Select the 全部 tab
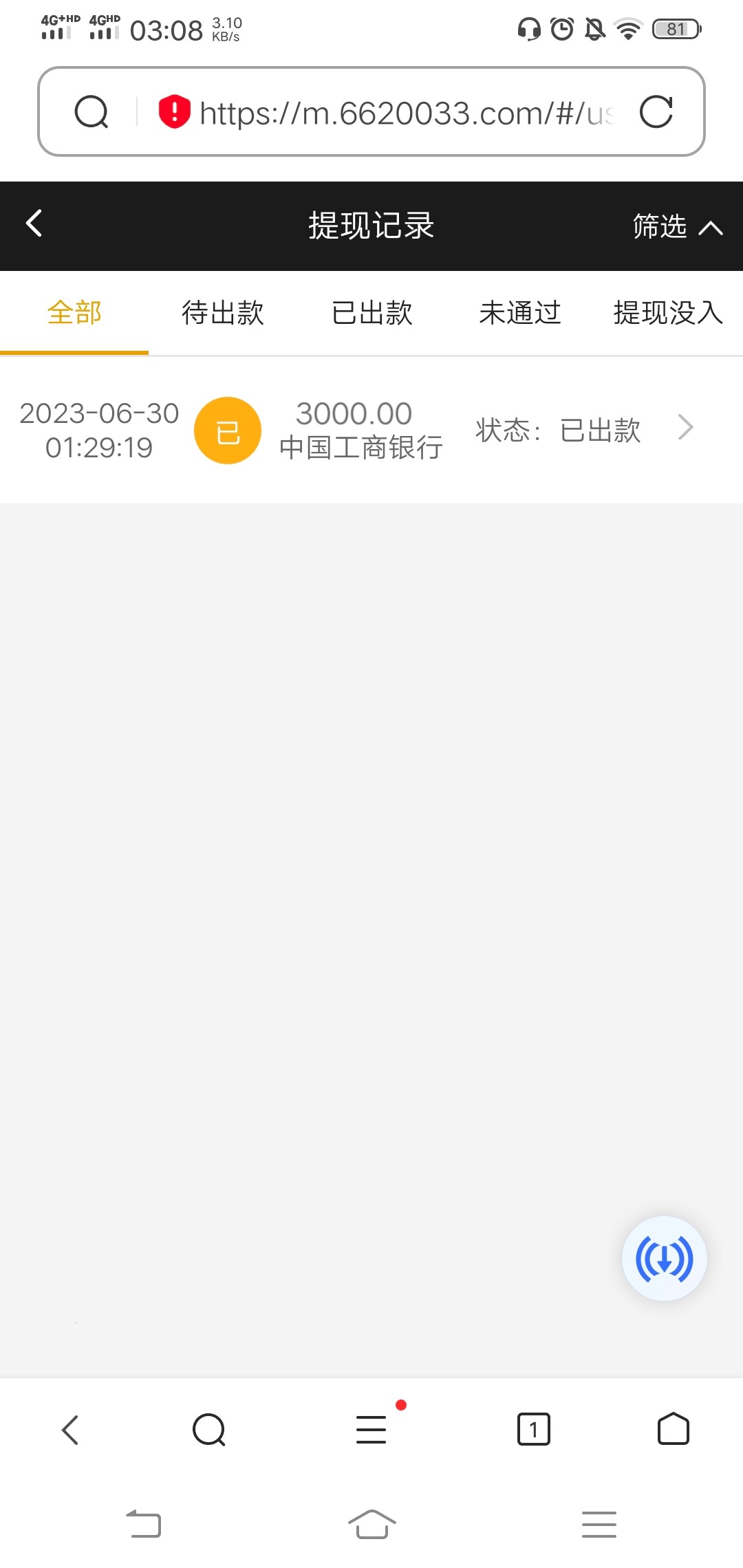 point(74,313)
